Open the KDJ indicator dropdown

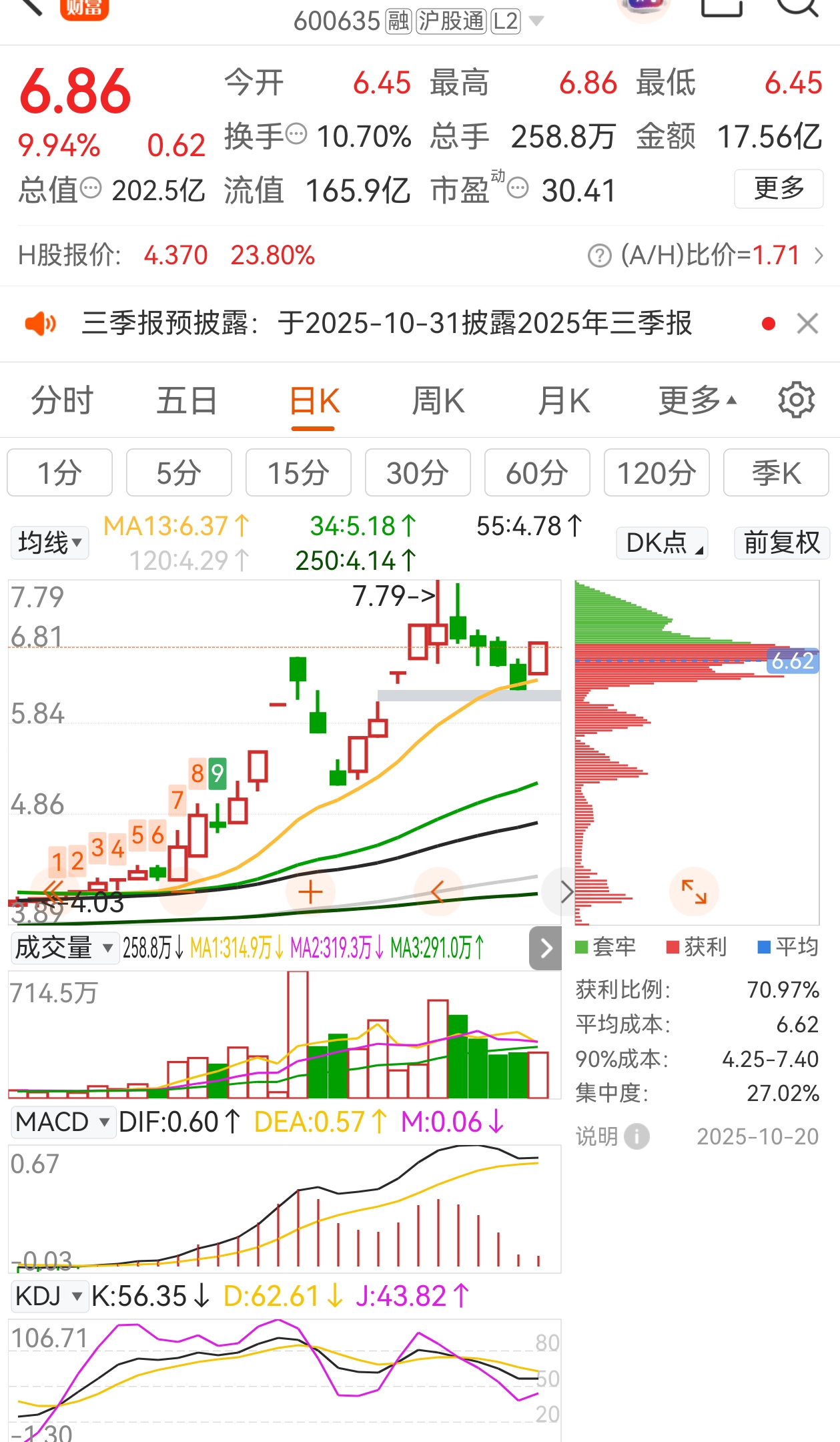[x=49, y=1296]
